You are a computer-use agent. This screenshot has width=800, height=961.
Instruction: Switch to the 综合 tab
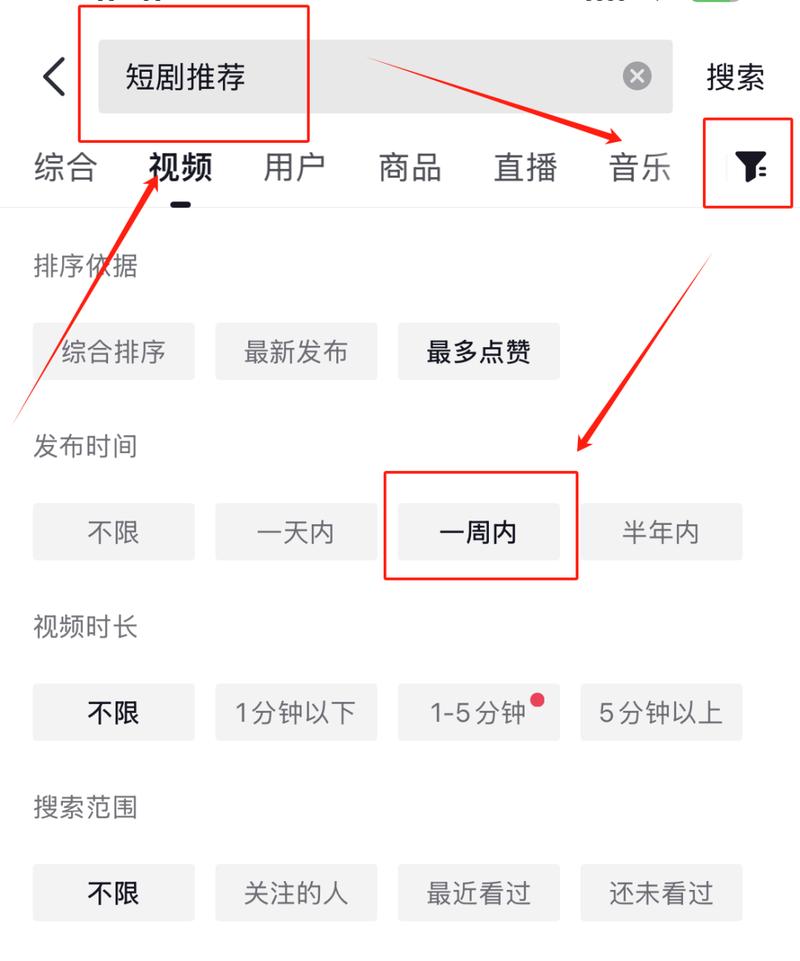click(65, 167)
